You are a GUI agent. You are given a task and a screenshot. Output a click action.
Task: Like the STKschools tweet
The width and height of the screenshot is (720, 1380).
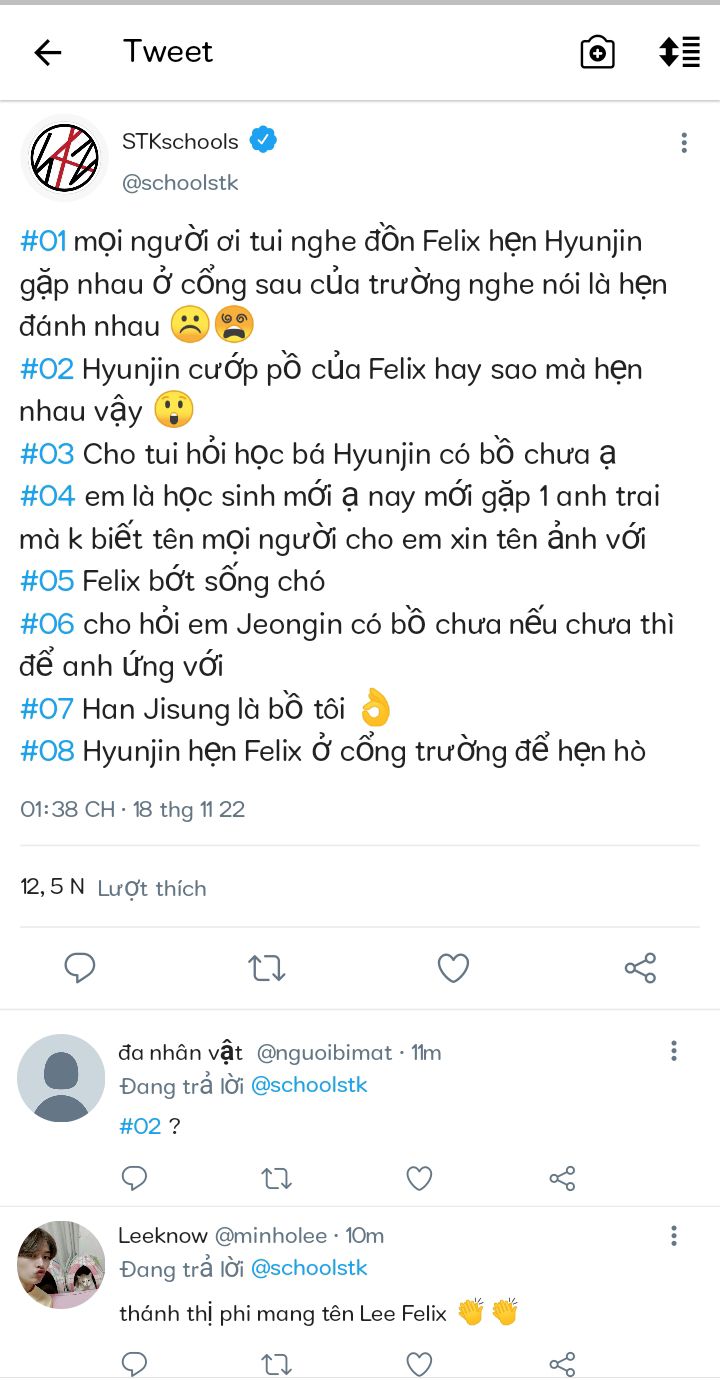[x=453, y=967]
